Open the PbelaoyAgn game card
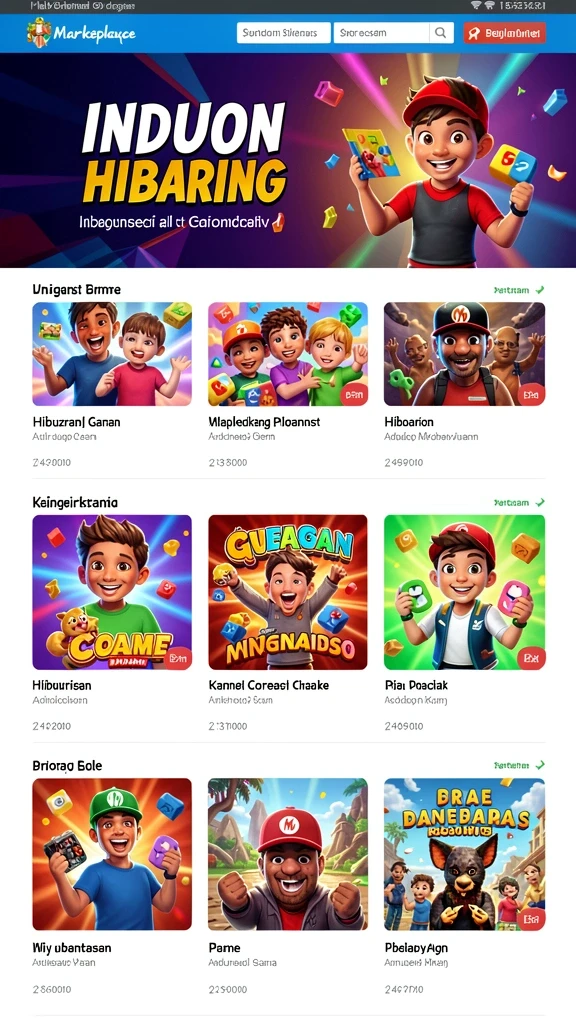This screenshot has width=576, height=1024. click(464, 886)
